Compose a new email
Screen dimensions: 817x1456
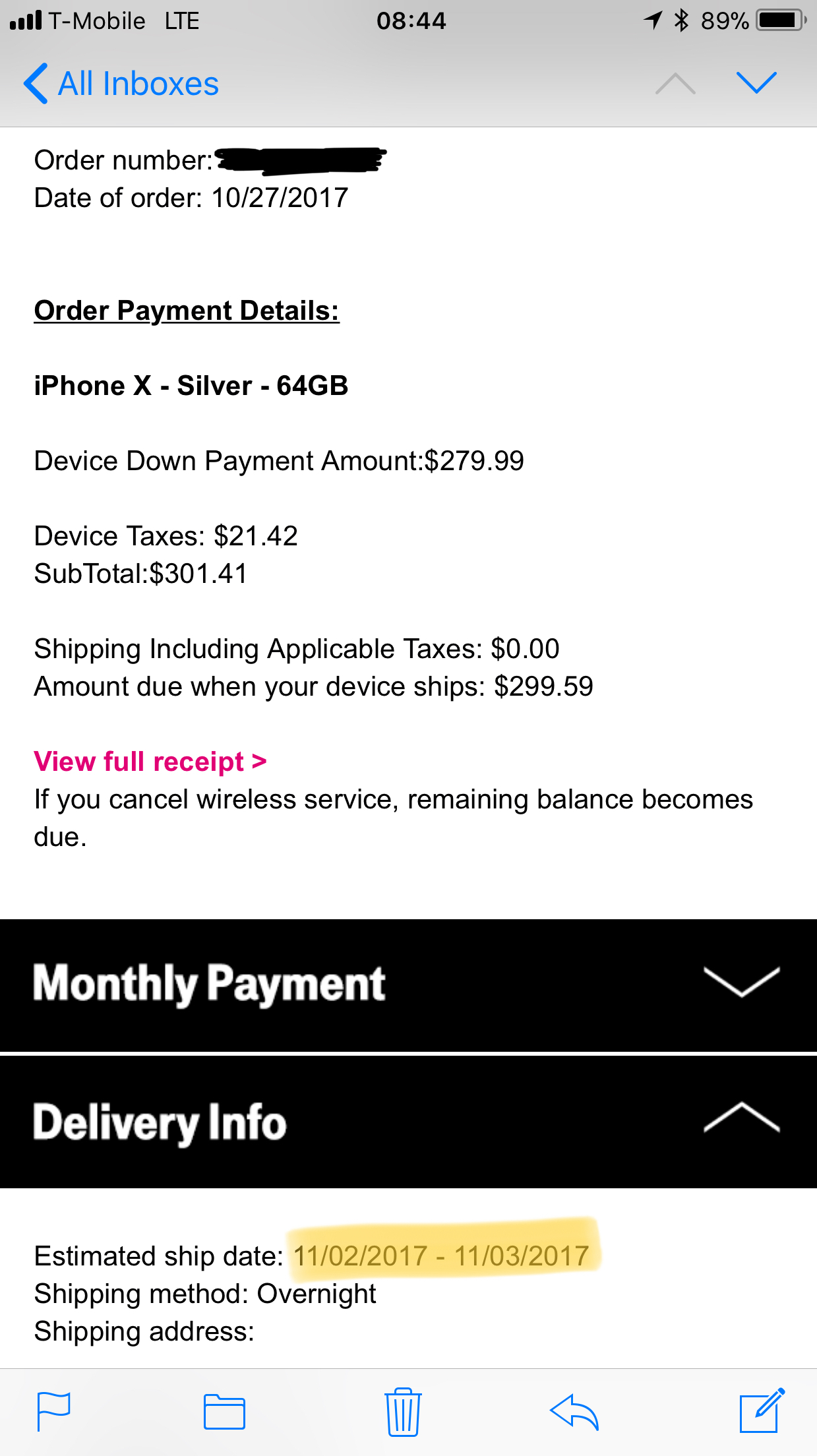[x=762, y=1410]
